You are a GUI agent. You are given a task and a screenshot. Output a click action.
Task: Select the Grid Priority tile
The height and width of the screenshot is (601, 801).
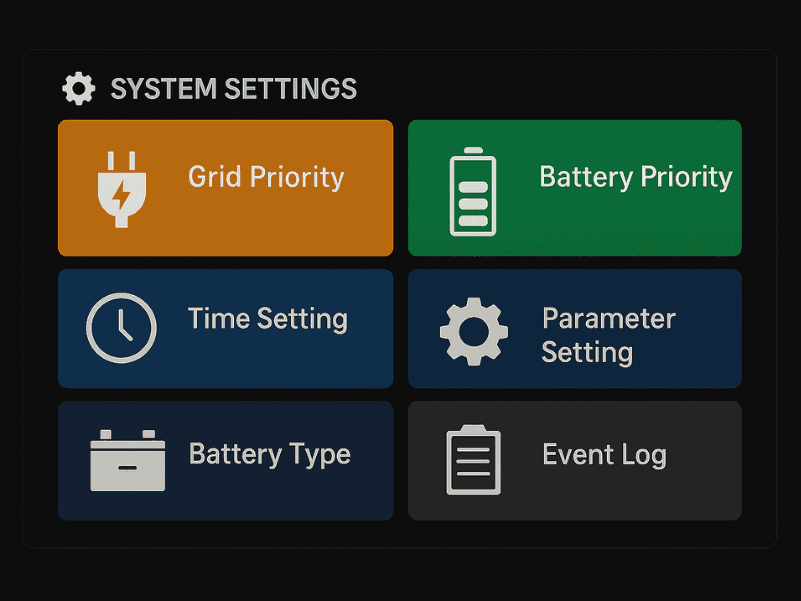coord(225,188)
